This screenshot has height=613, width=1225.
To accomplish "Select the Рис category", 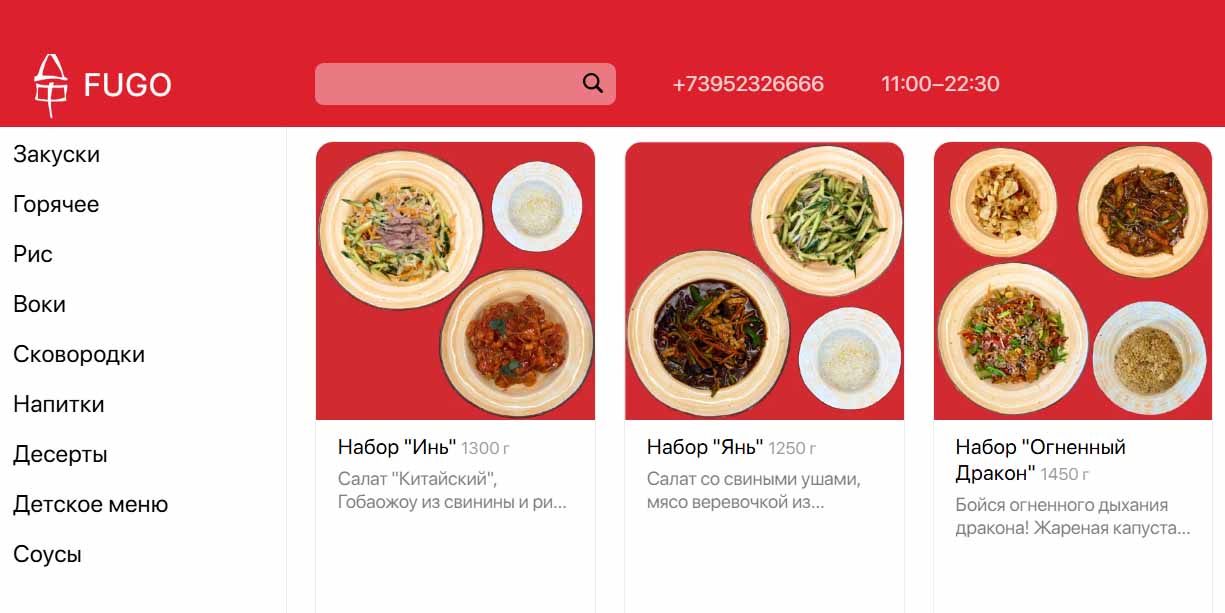I will coord(33,255).
